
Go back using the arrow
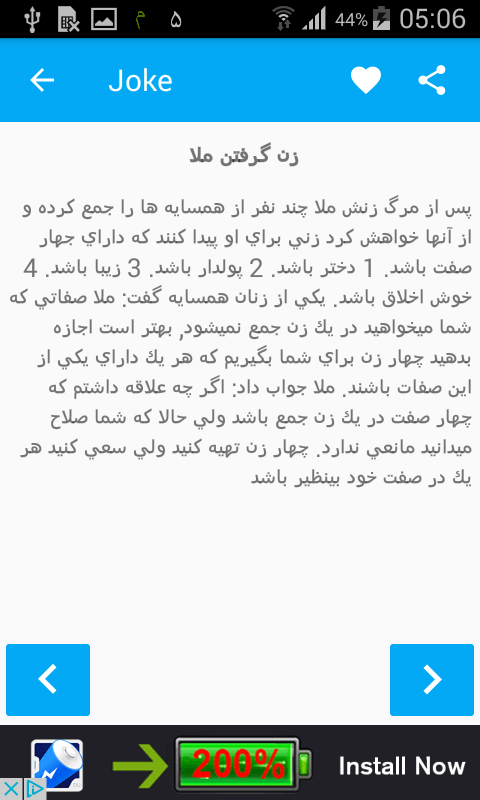pos(42,80)
